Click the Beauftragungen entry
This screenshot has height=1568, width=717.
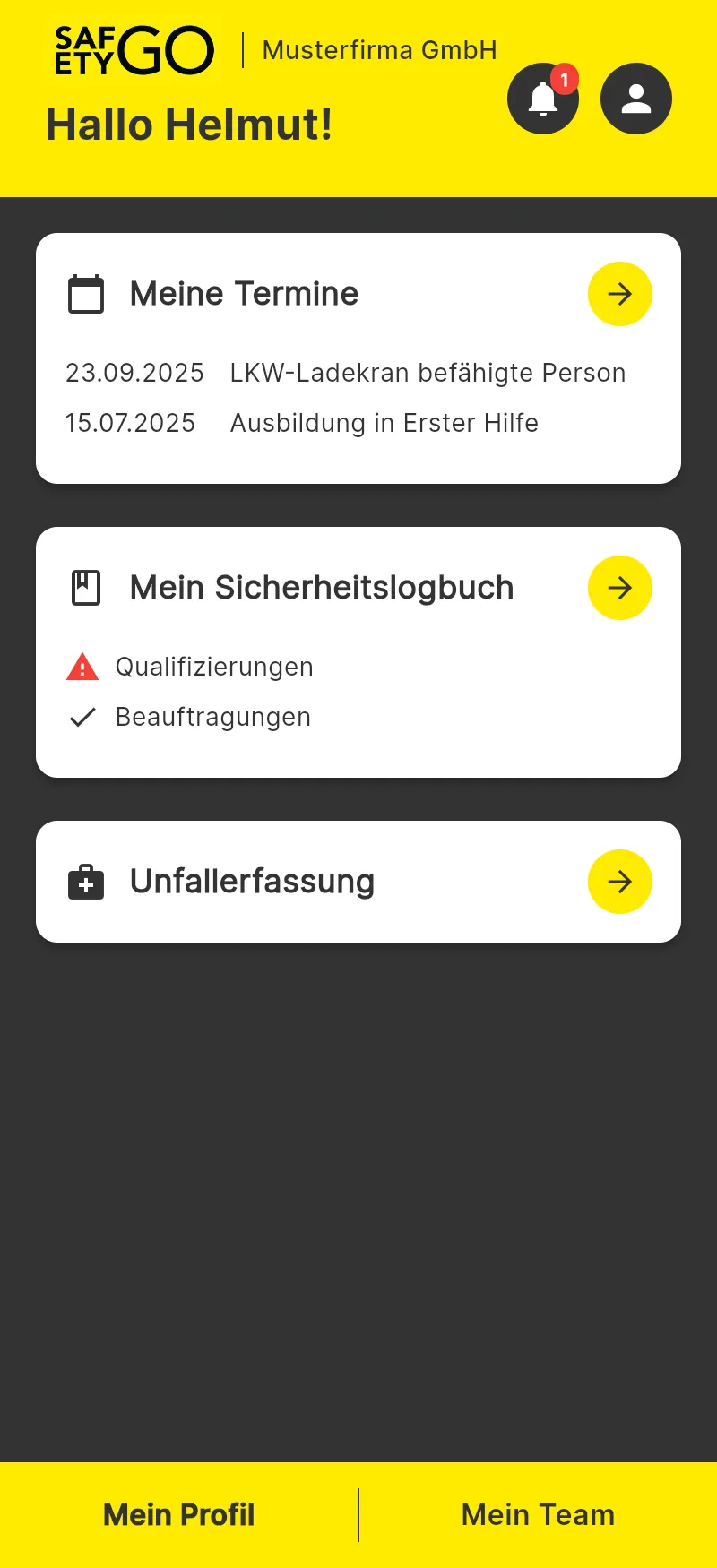[212, 717]
